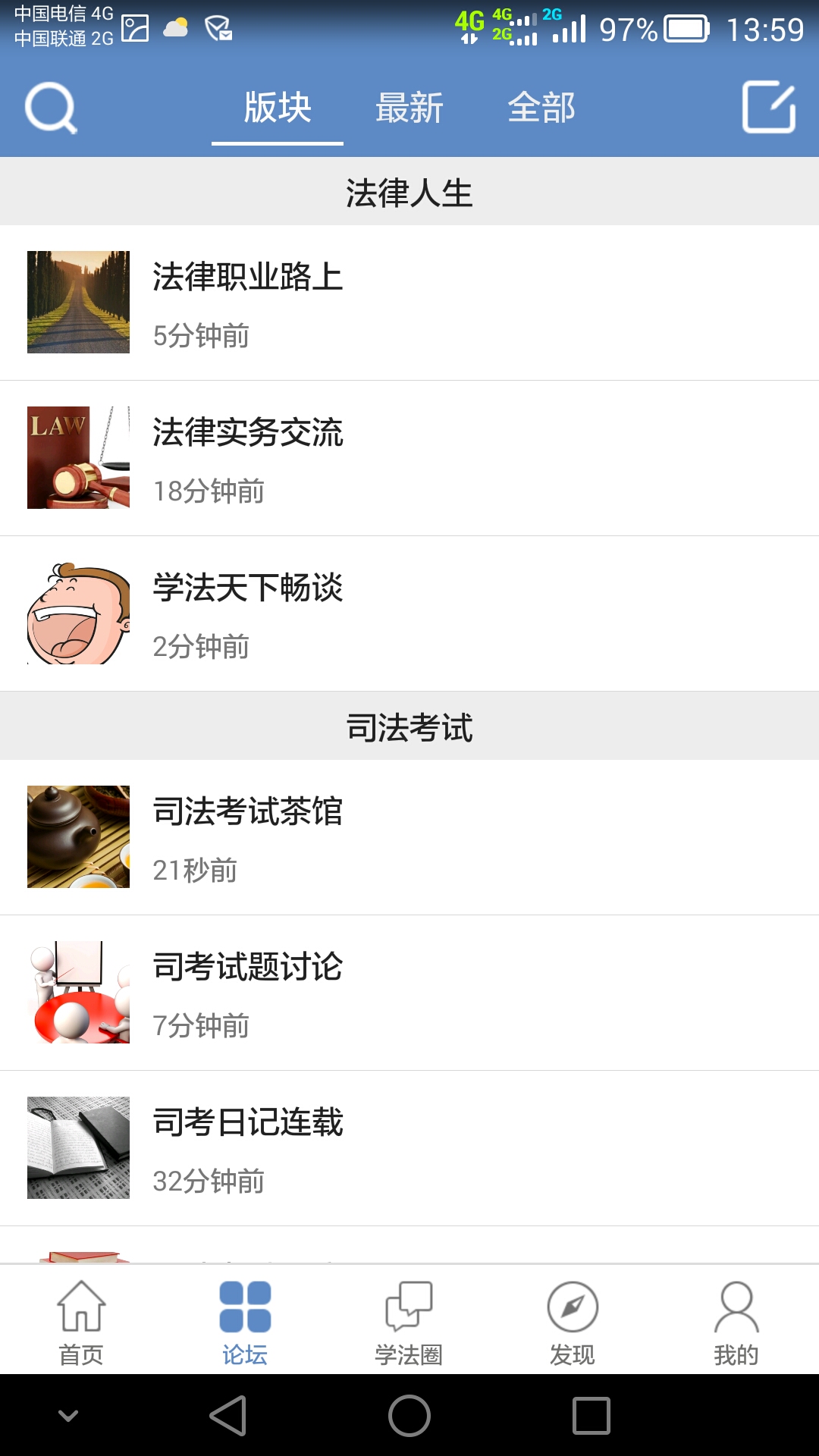Tap the compose new post icon
The width and height of the screenshot is (819, 1456).
click(x=769, y=108)
